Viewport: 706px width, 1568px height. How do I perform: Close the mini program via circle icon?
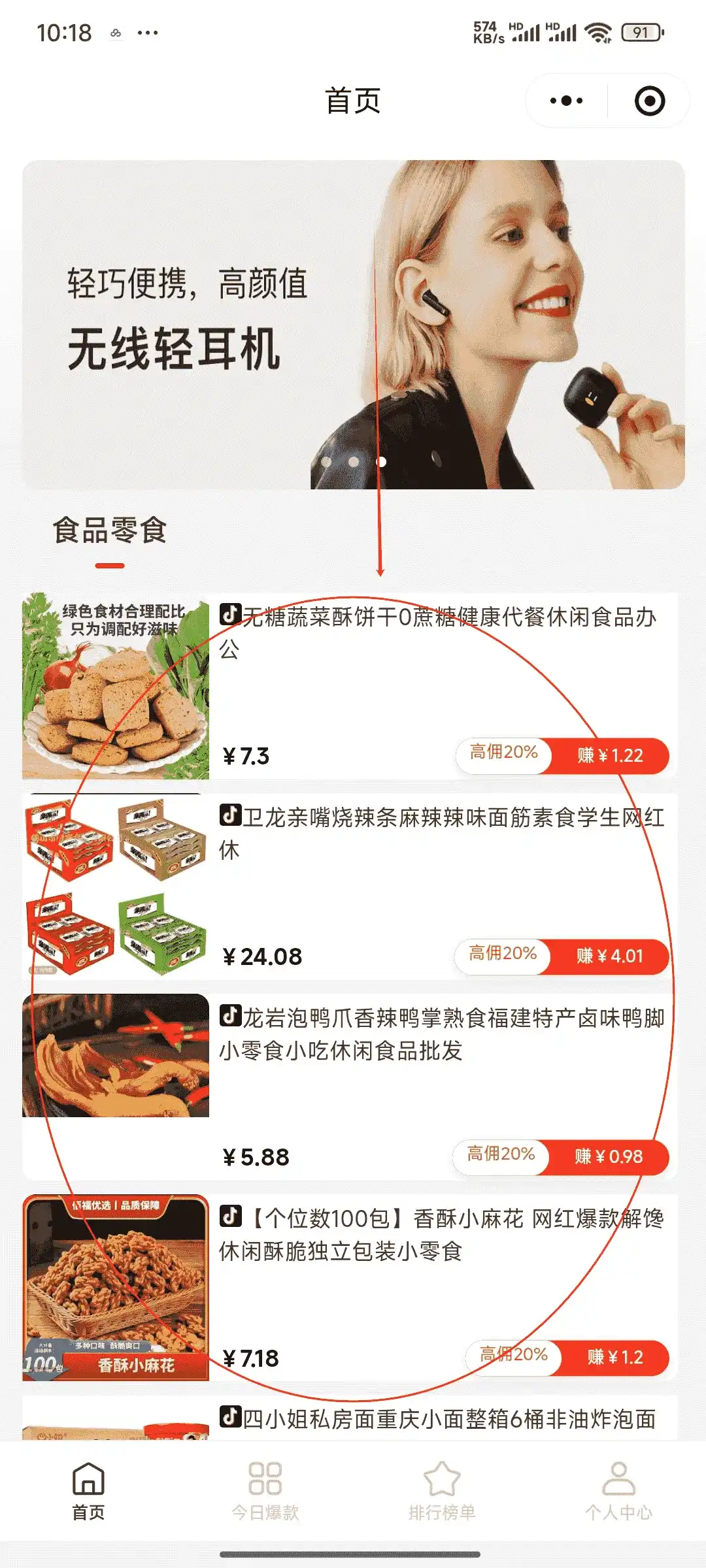coord(650,101)
